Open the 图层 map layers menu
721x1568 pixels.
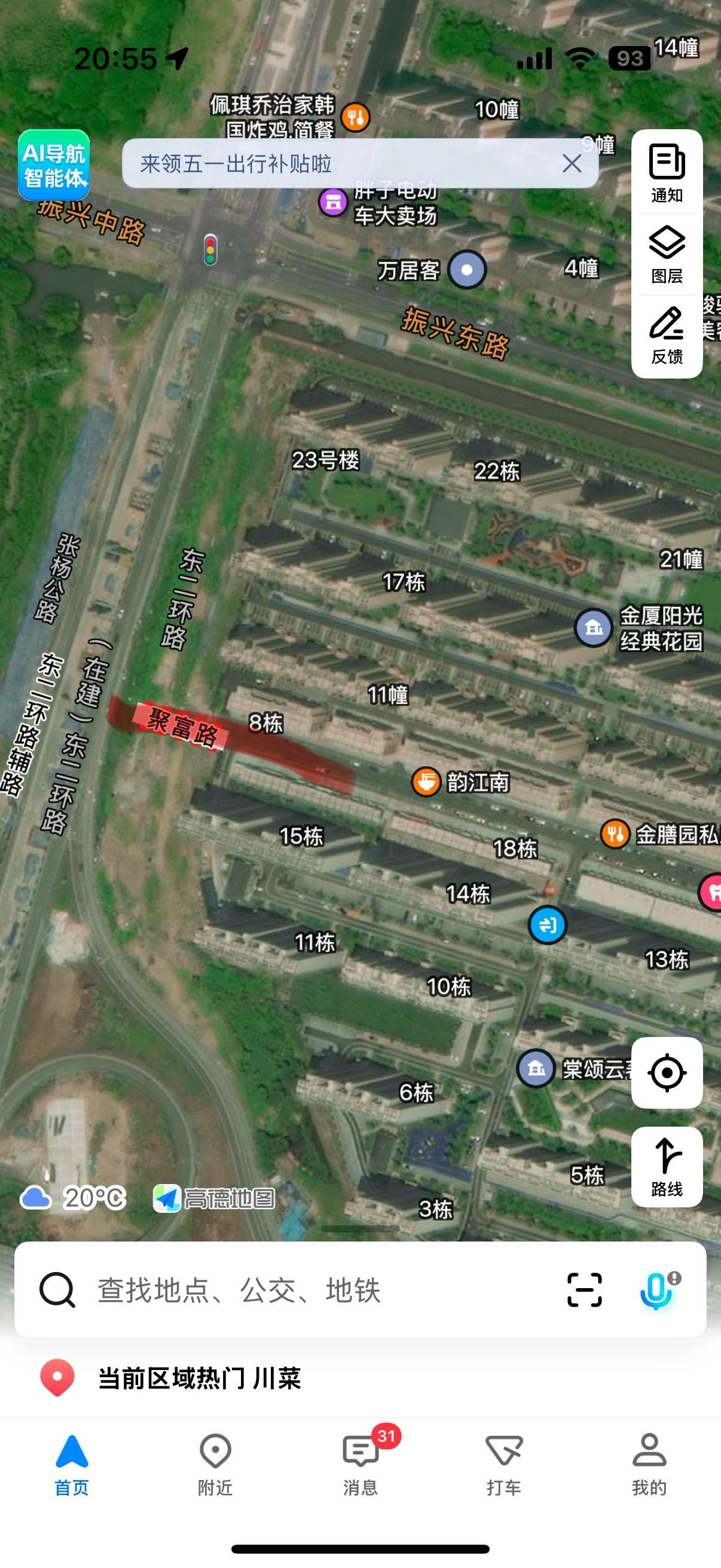(667, 254)
